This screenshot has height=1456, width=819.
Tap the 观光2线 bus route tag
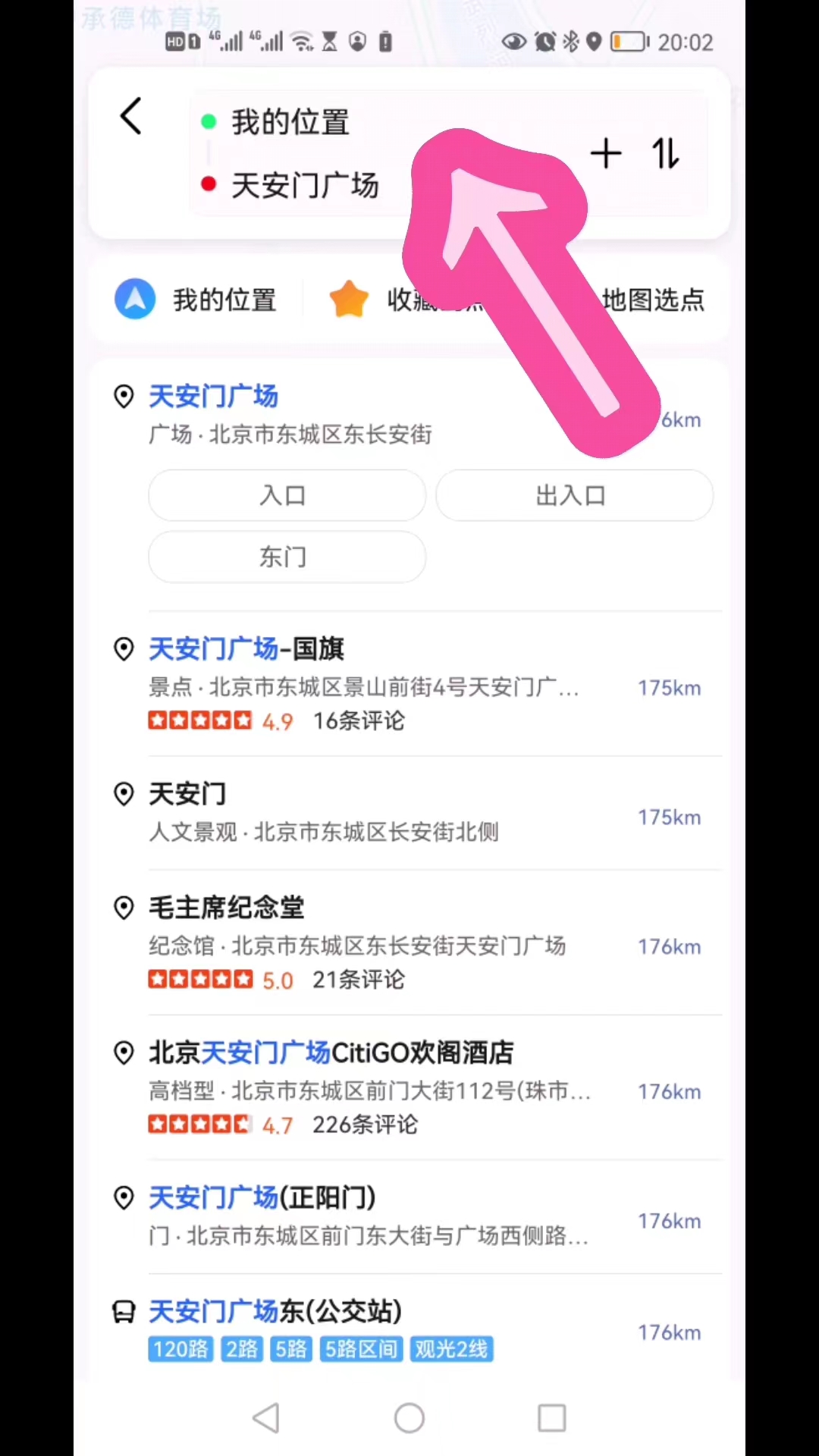(451, 1349)
